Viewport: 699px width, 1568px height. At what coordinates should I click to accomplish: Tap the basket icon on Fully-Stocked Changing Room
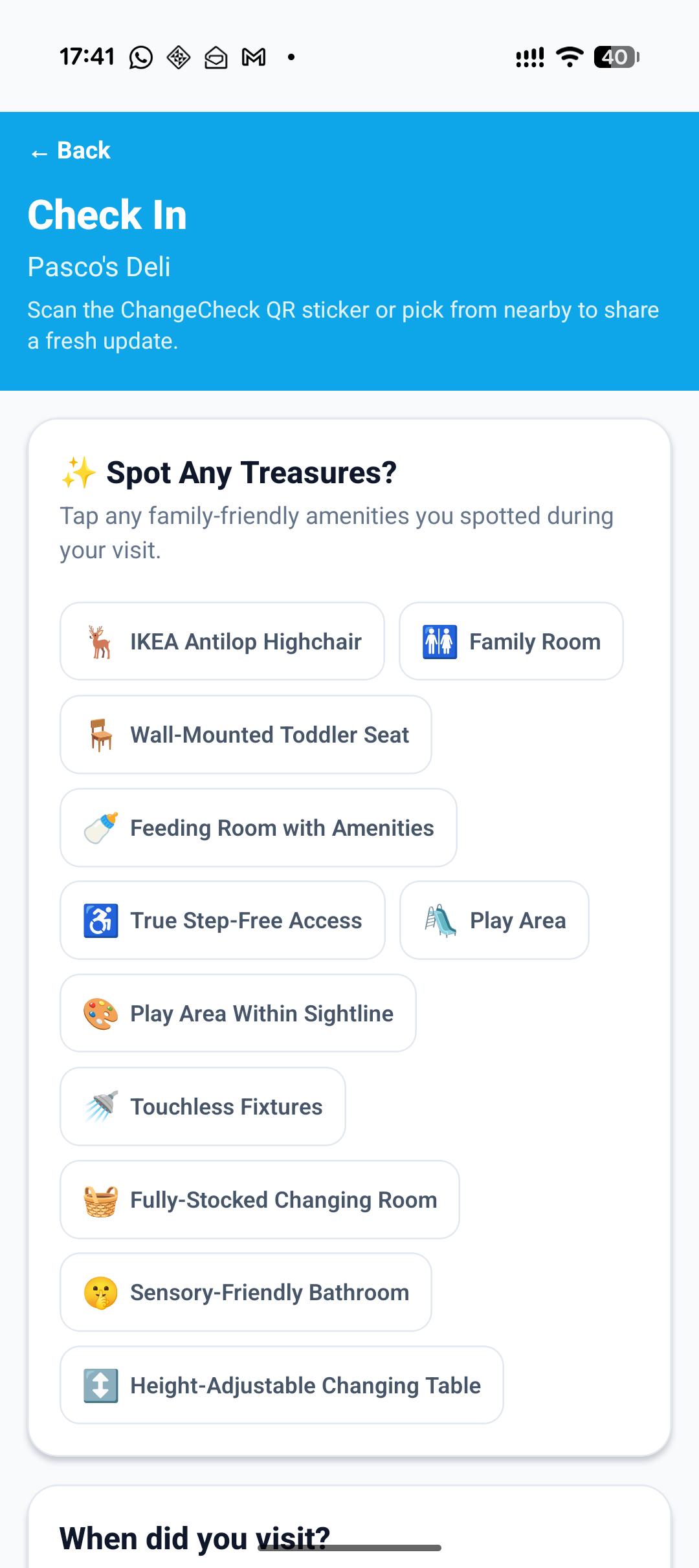100,1200
